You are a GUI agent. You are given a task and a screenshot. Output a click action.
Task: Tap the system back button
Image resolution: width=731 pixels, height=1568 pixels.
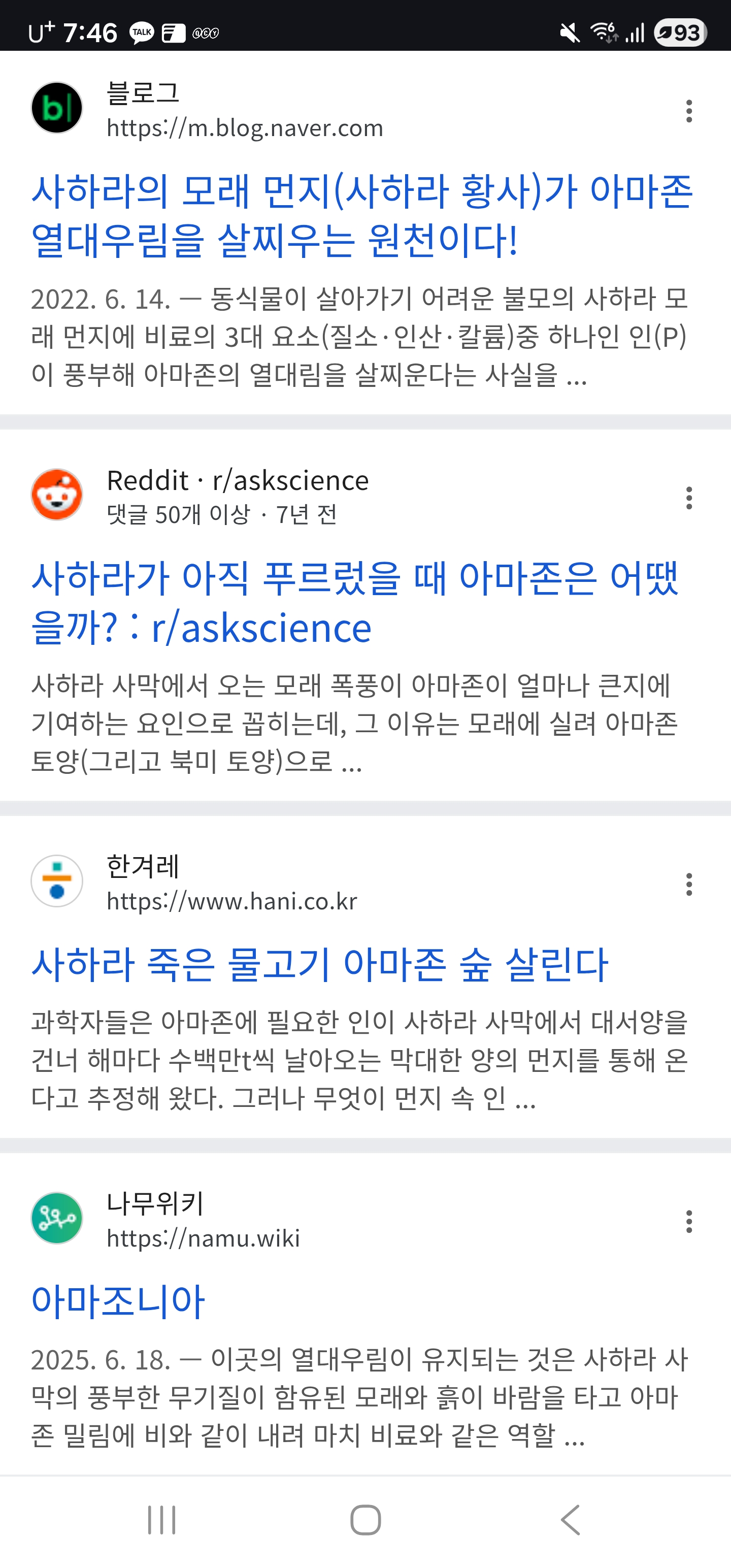pos(570,1520)
